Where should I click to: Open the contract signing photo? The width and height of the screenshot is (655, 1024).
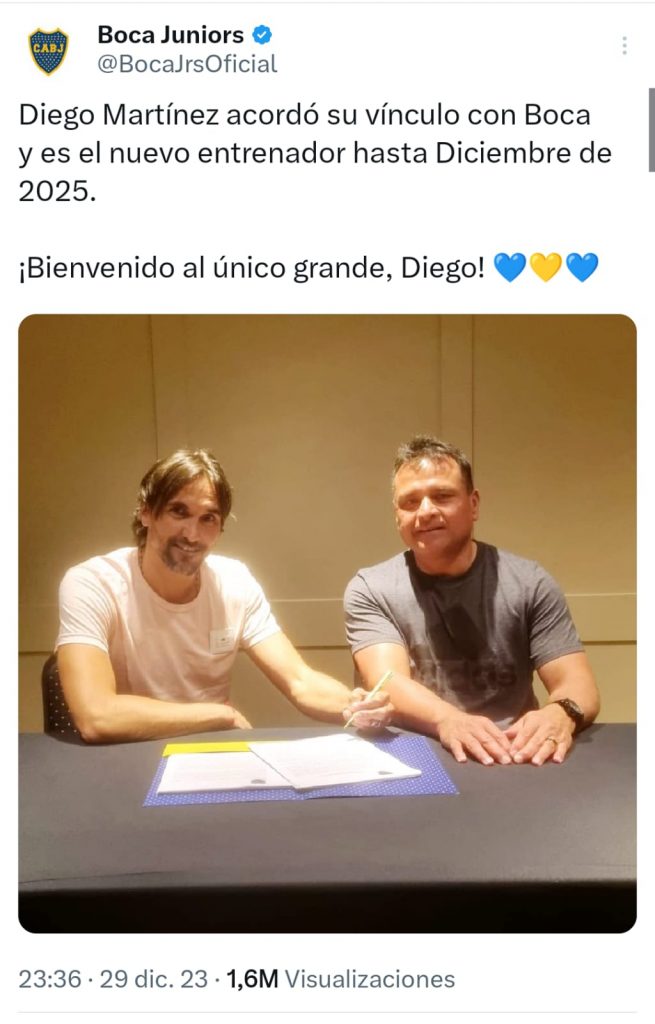click(x=327, y=623)
